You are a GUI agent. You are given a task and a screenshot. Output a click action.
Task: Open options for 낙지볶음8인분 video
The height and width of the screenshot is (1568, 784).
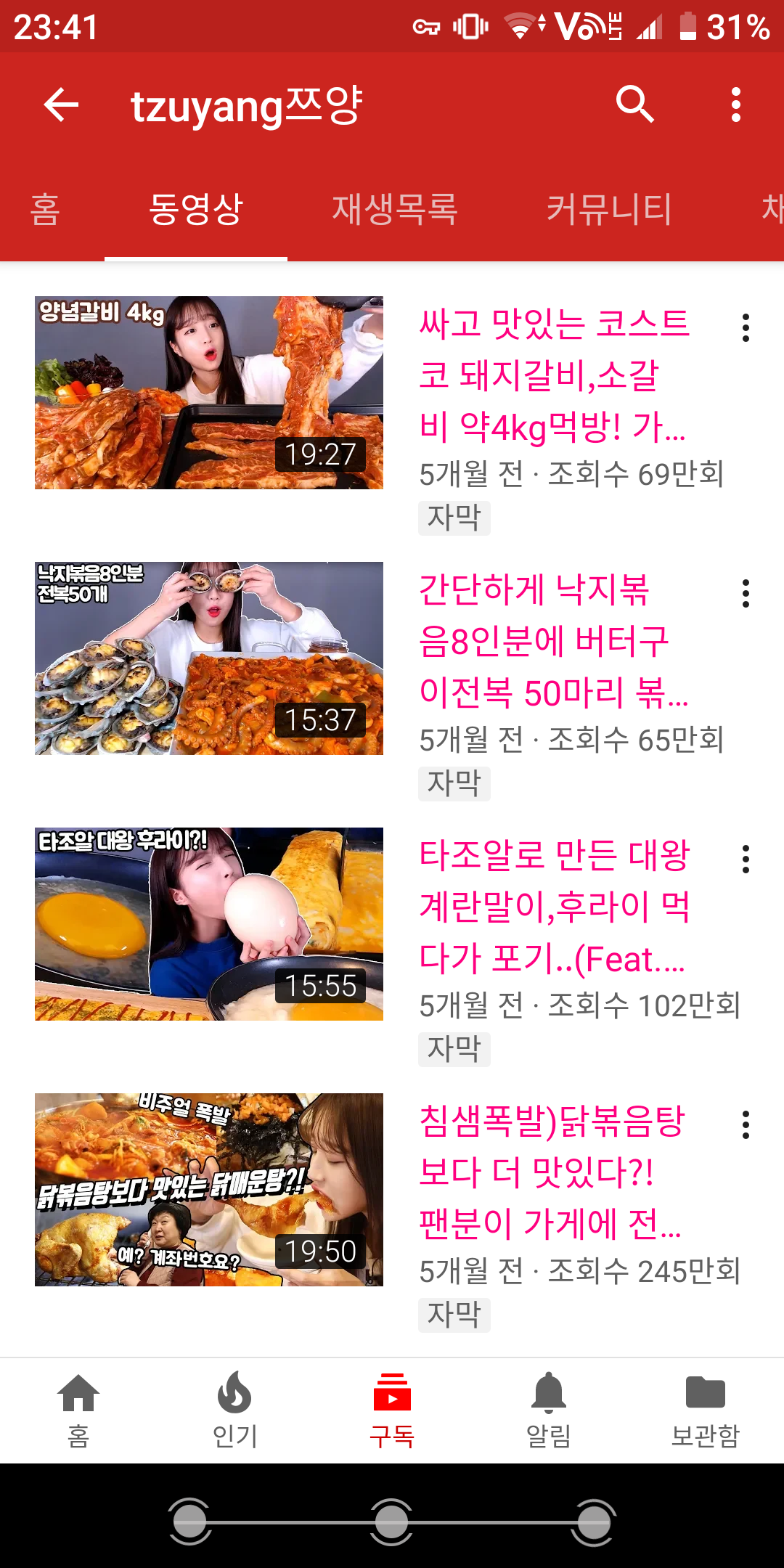click(746, 594)
